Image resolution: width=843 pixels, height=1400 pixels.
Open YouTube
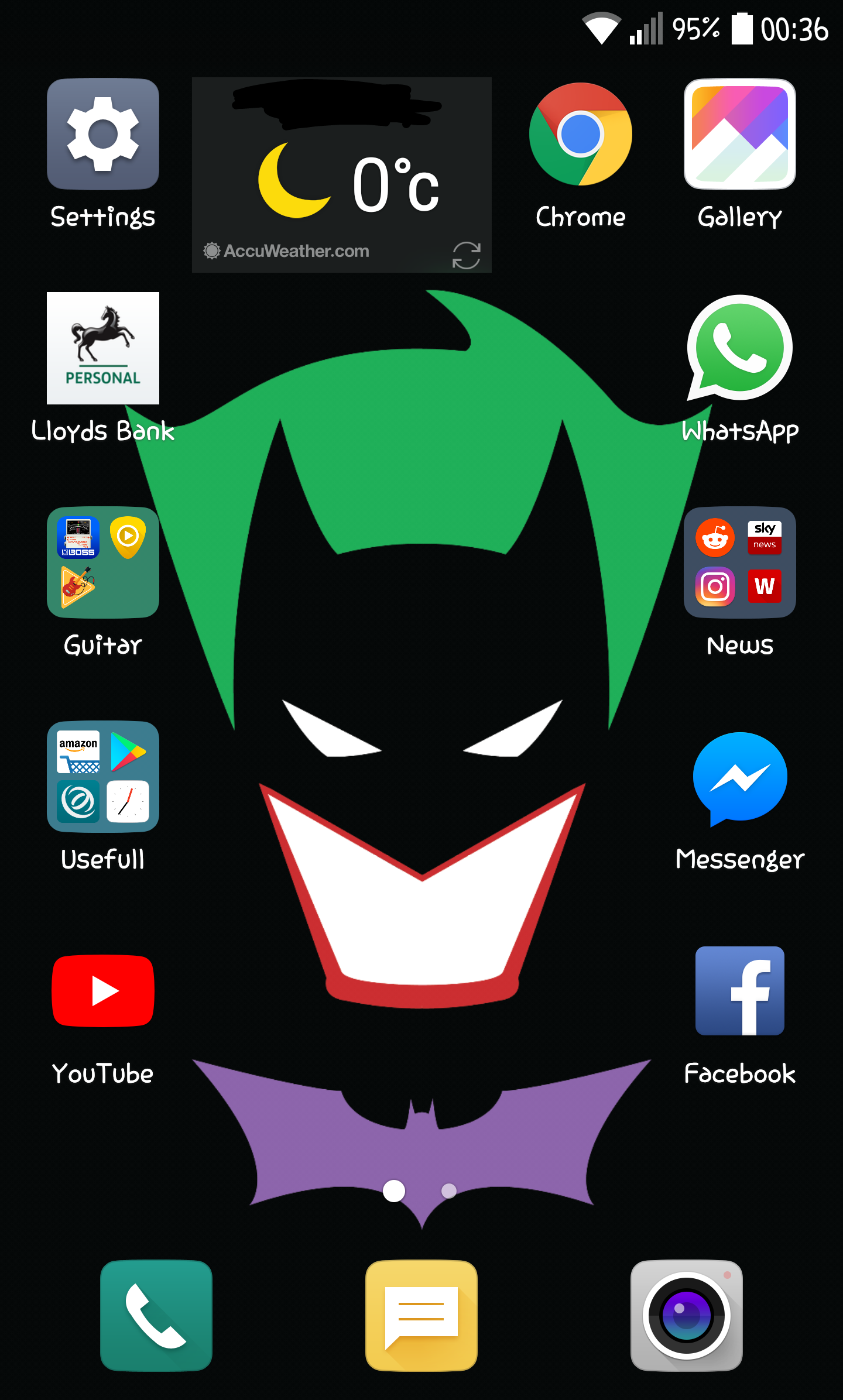coord(102,991)
